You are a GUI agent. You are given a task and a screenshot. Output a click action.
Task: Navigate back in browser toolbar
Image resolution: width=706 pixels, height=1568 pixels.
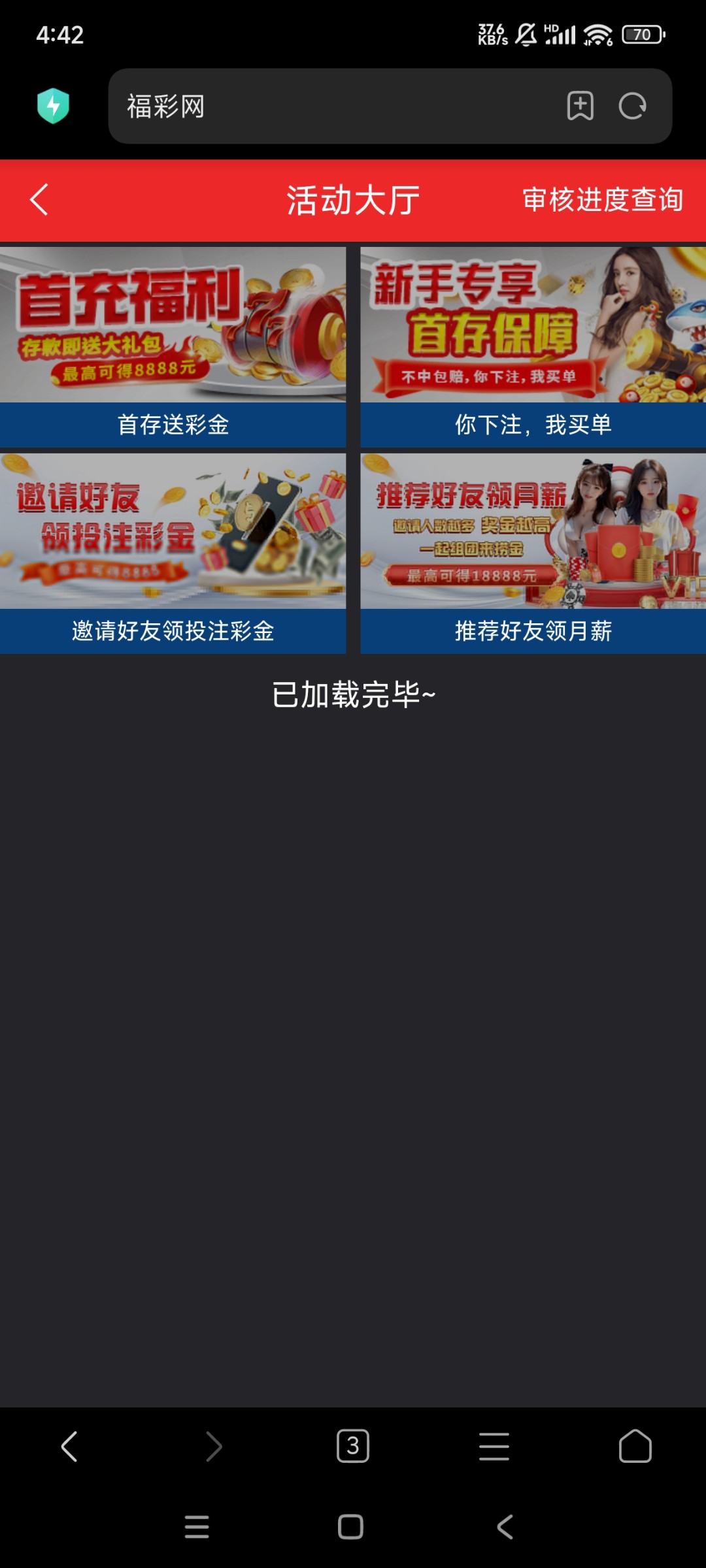[x=69, y=1446]
